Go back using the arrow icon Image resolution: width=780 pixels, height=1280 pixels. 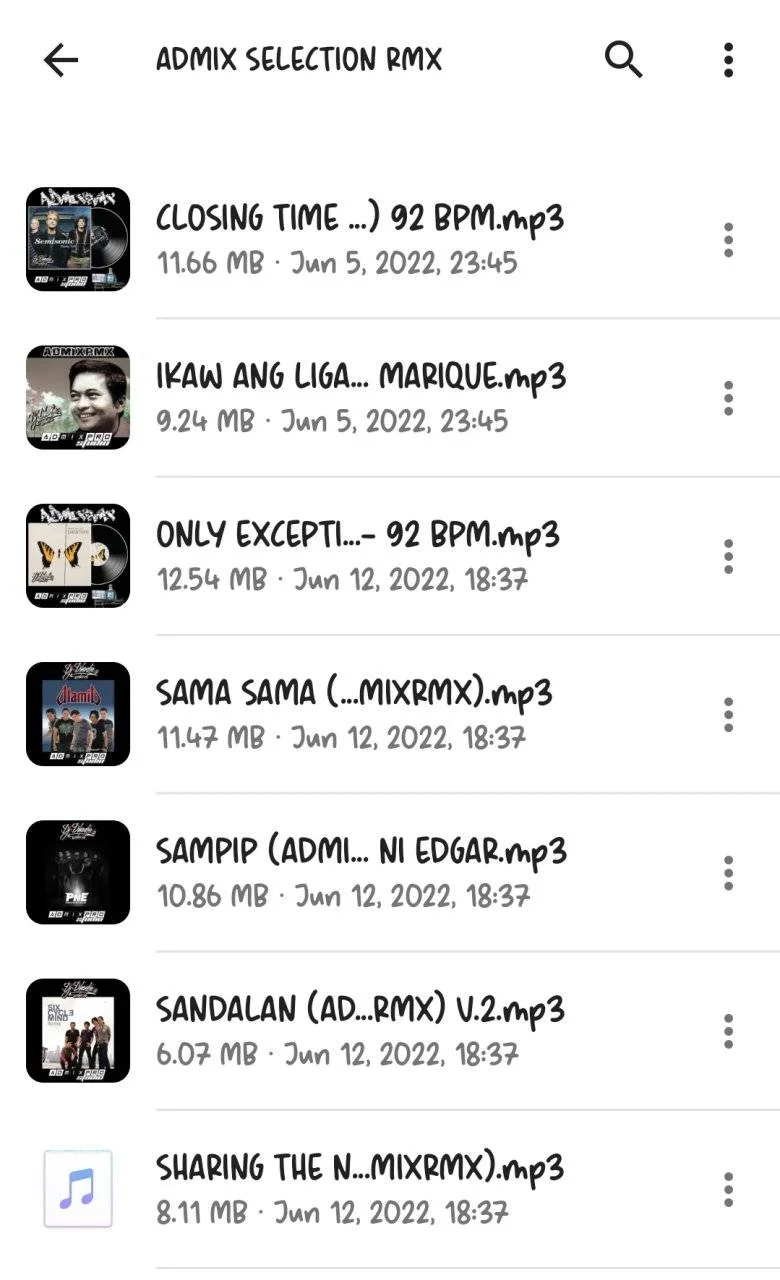tap(61, 60)
